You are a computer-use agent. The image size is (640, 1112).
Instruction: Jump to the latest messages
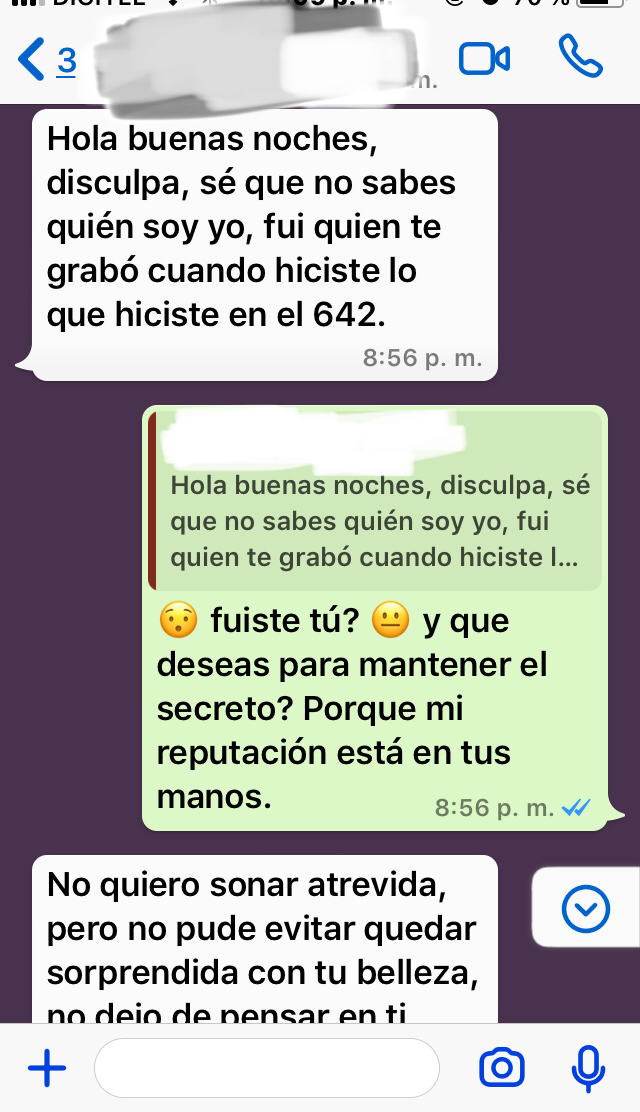point(585,908)
